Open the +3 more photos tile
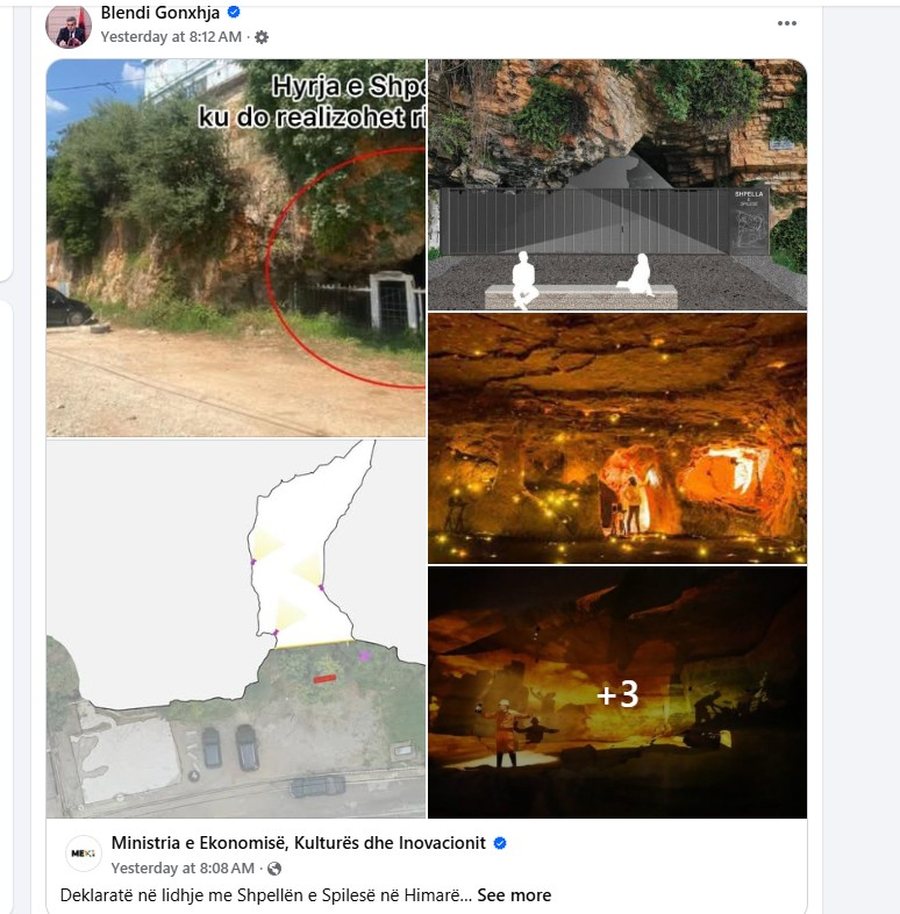The width and height of the screenshot is (900, 914). (x=617, y=692)
